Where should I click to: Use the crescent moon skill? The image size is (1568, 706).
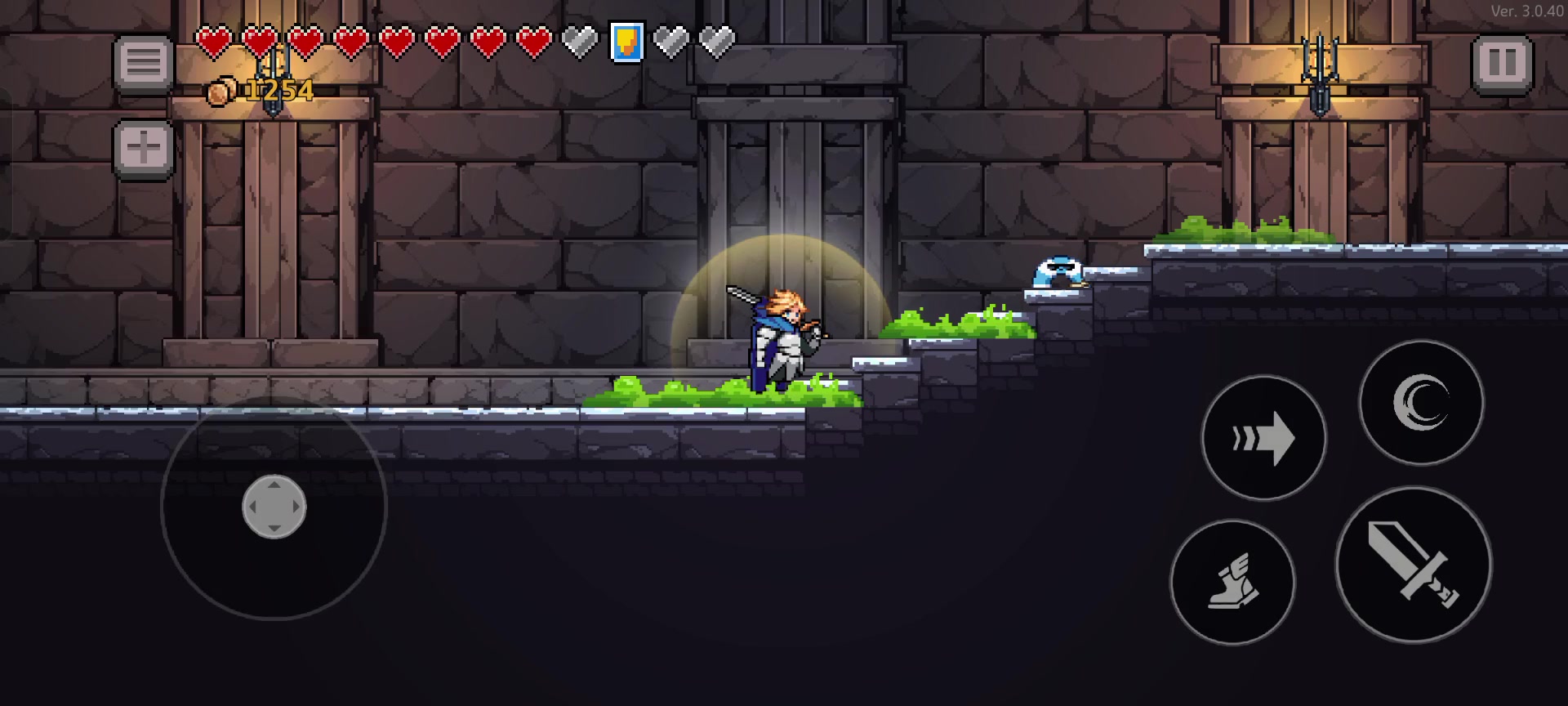point(1421,402)
